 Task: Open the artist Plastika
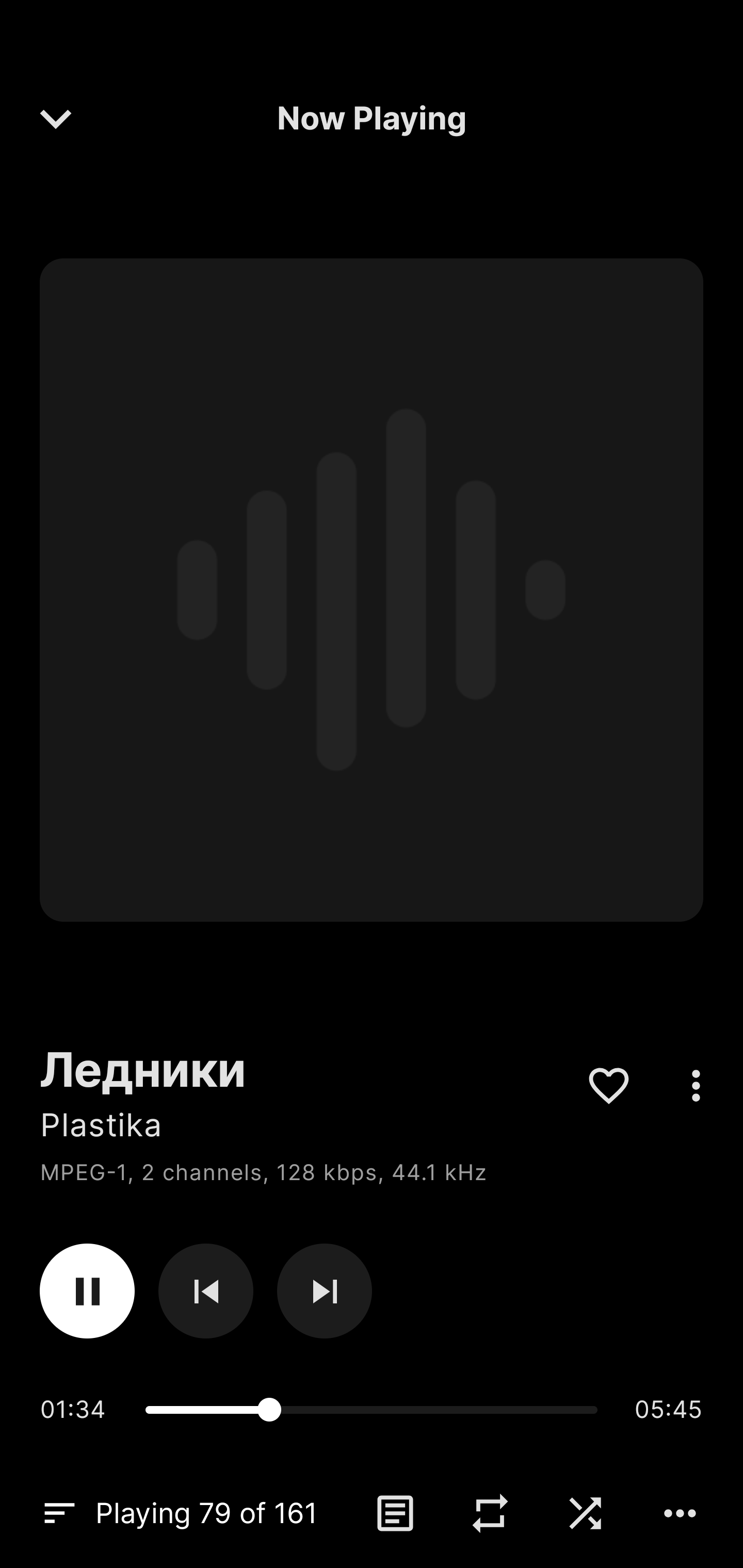pyautogui.click(x=101, y=1125)
